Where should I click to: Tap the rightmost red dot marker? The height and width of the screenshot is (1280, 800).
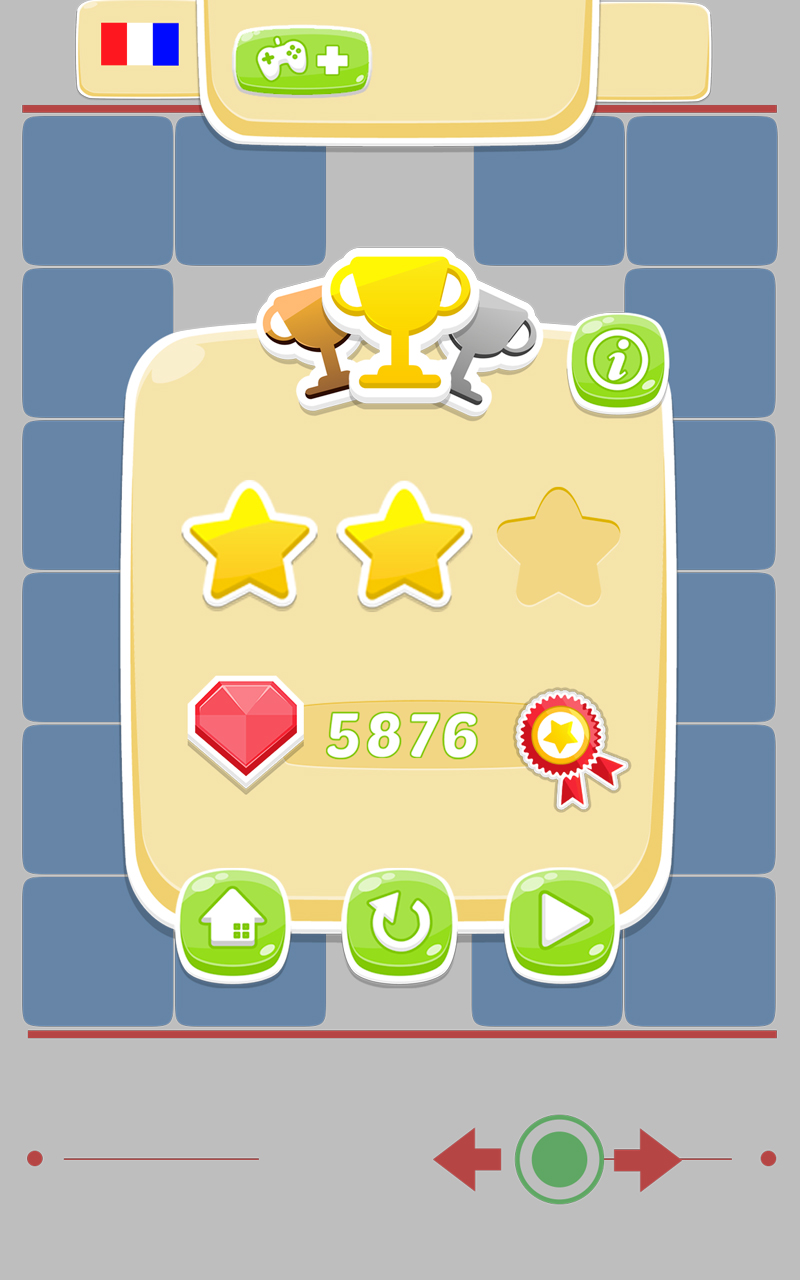[x=766, y=1158]
